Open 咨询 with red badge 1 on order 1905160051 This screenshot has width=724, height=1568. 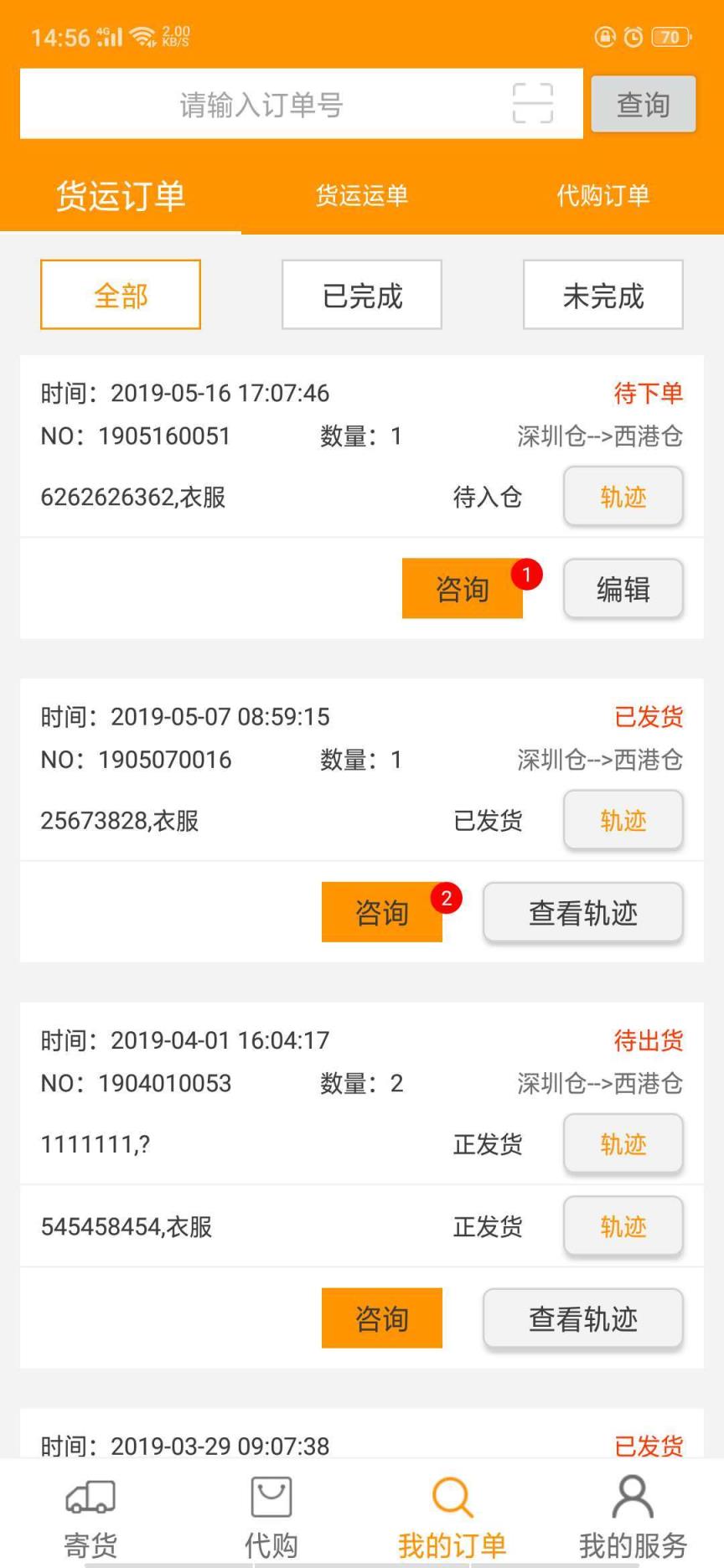(x=462, y=589)
